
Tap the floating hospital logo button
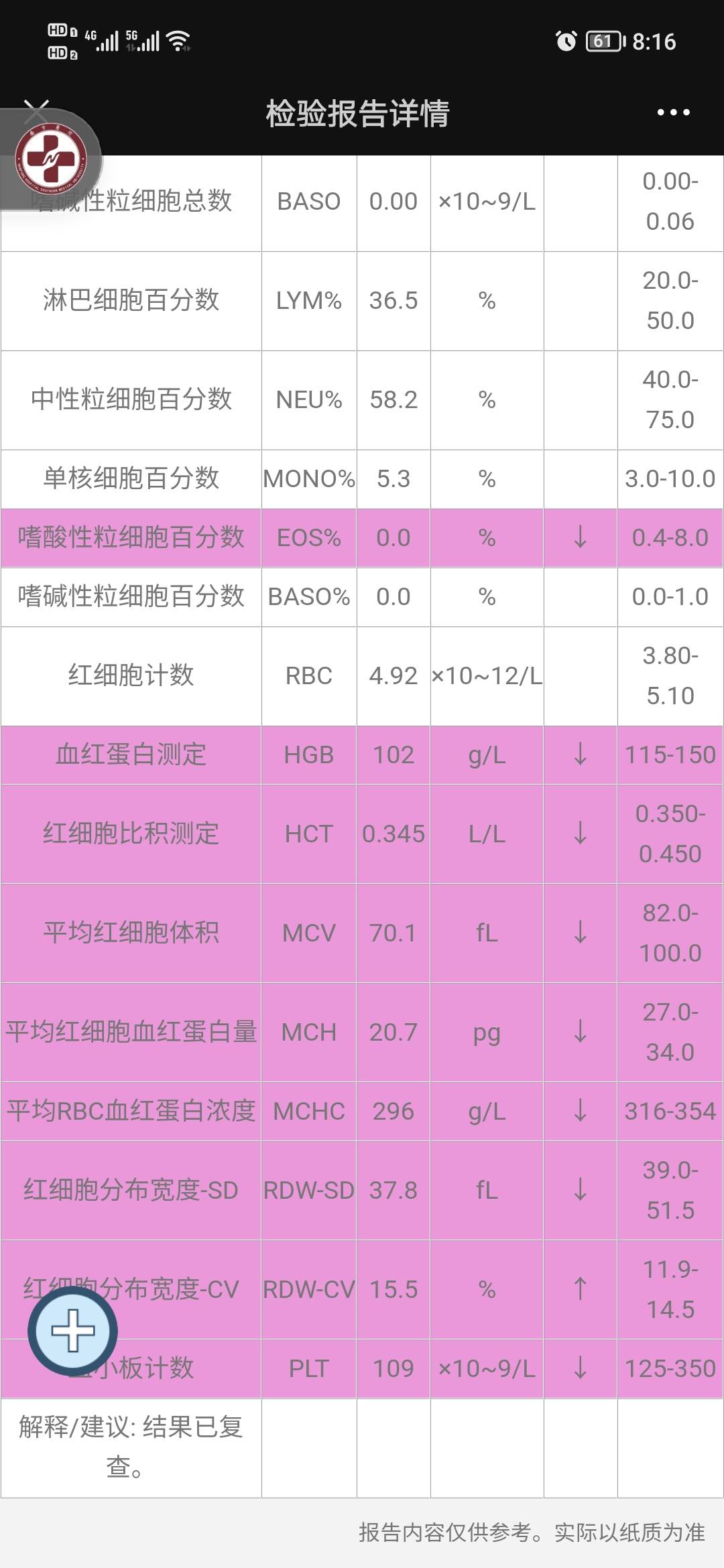click(50, 159)
